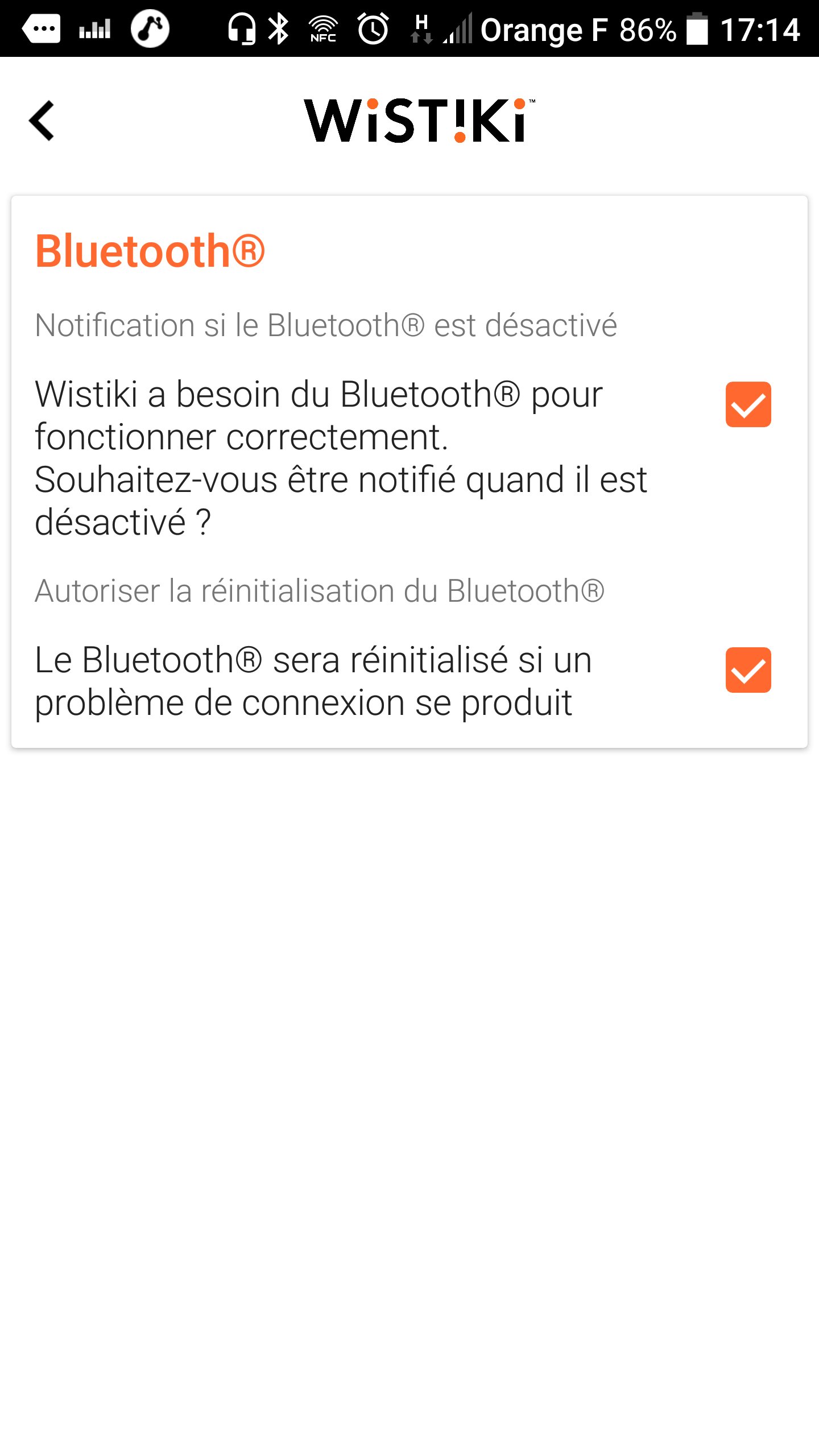
Task: Tap the music player notification icon
Action: [x=150, y=28]
